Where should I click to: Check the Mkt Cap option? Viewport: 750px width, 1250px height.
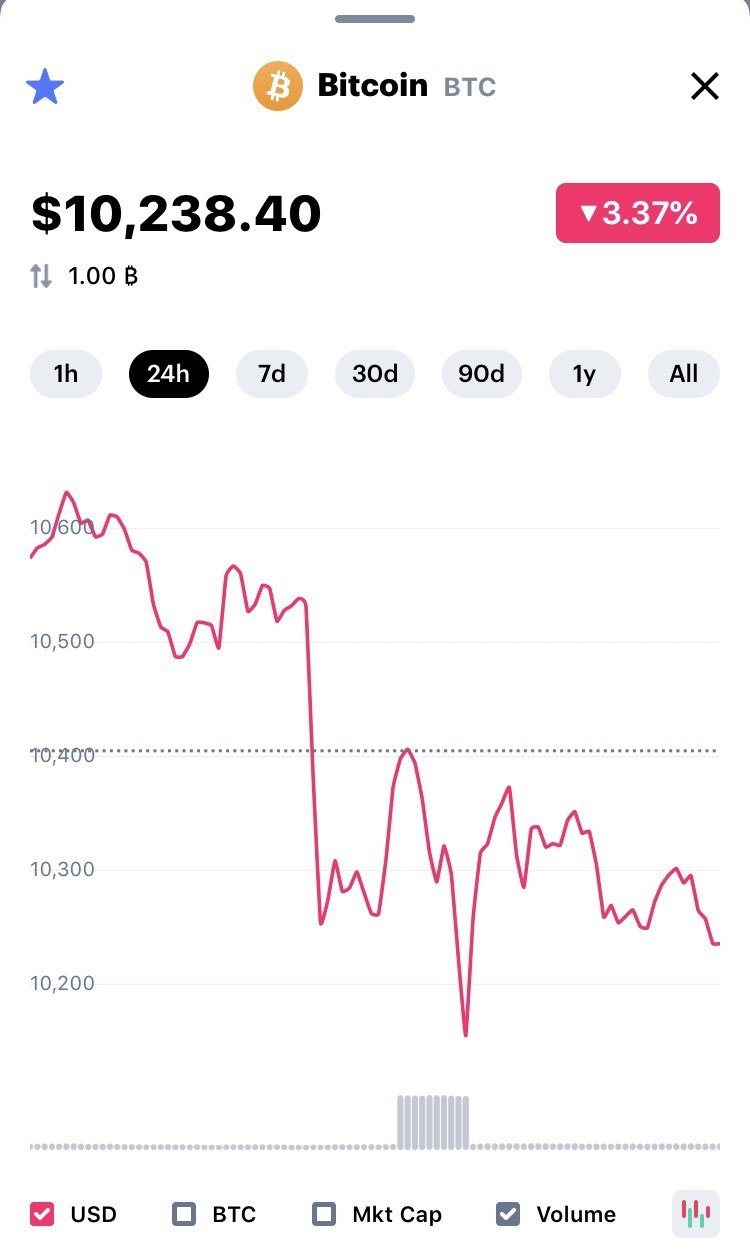324,1214
